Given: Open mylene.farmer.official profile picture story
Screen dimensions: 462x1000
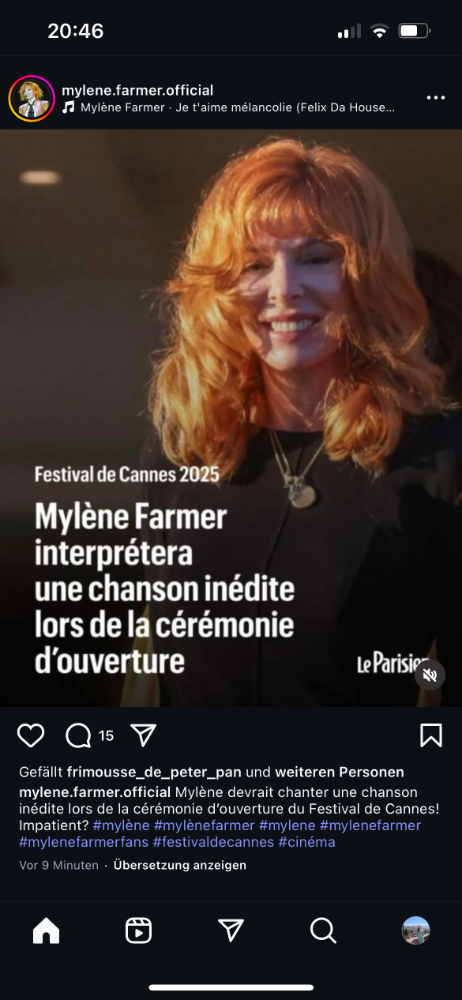Looking at the screenshot, I should (x=31, y=98).
